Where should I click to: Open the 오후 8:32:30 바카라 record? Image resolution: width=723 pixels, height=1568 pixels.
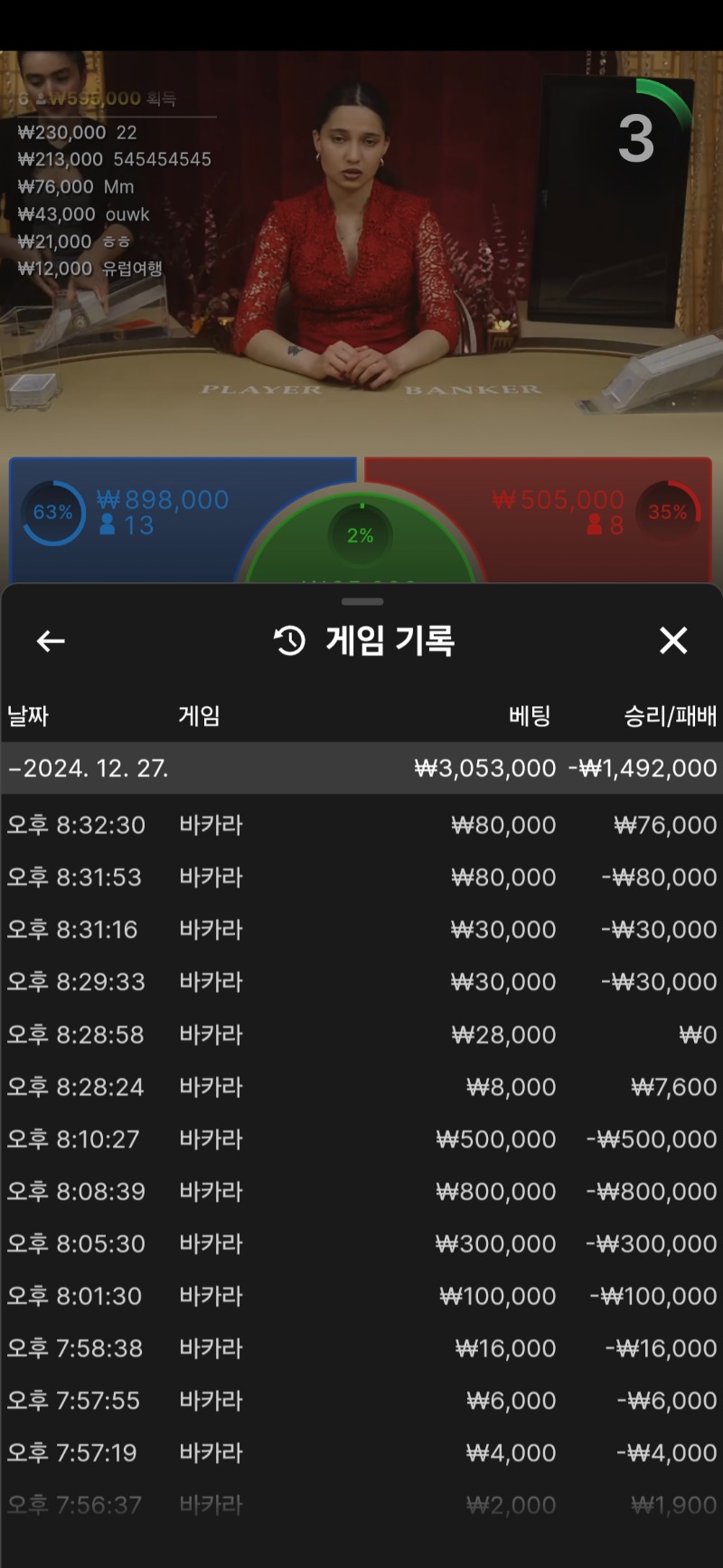[x=361, y=825]
